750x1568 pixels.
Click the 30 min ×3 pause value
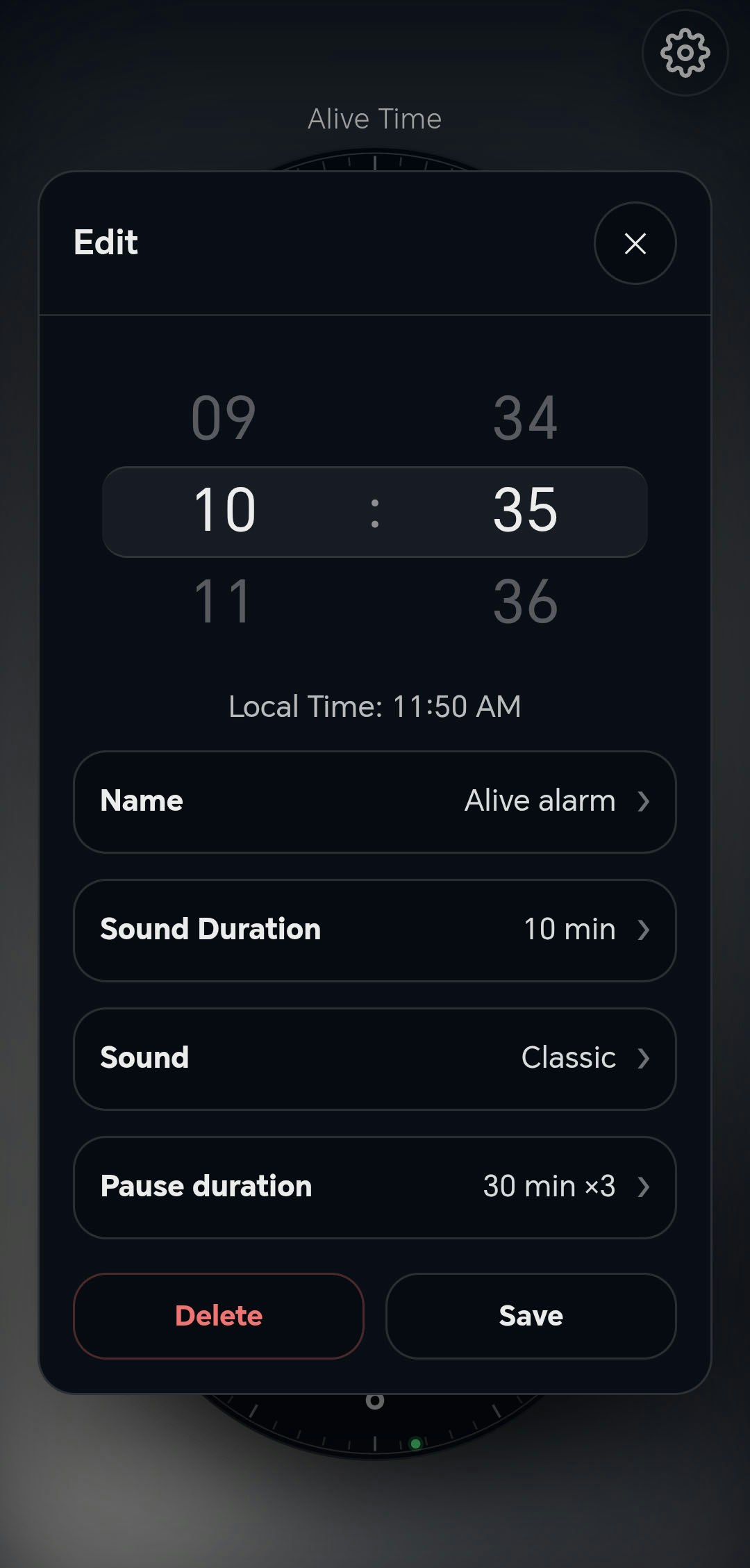click(x=548, y=1187)
